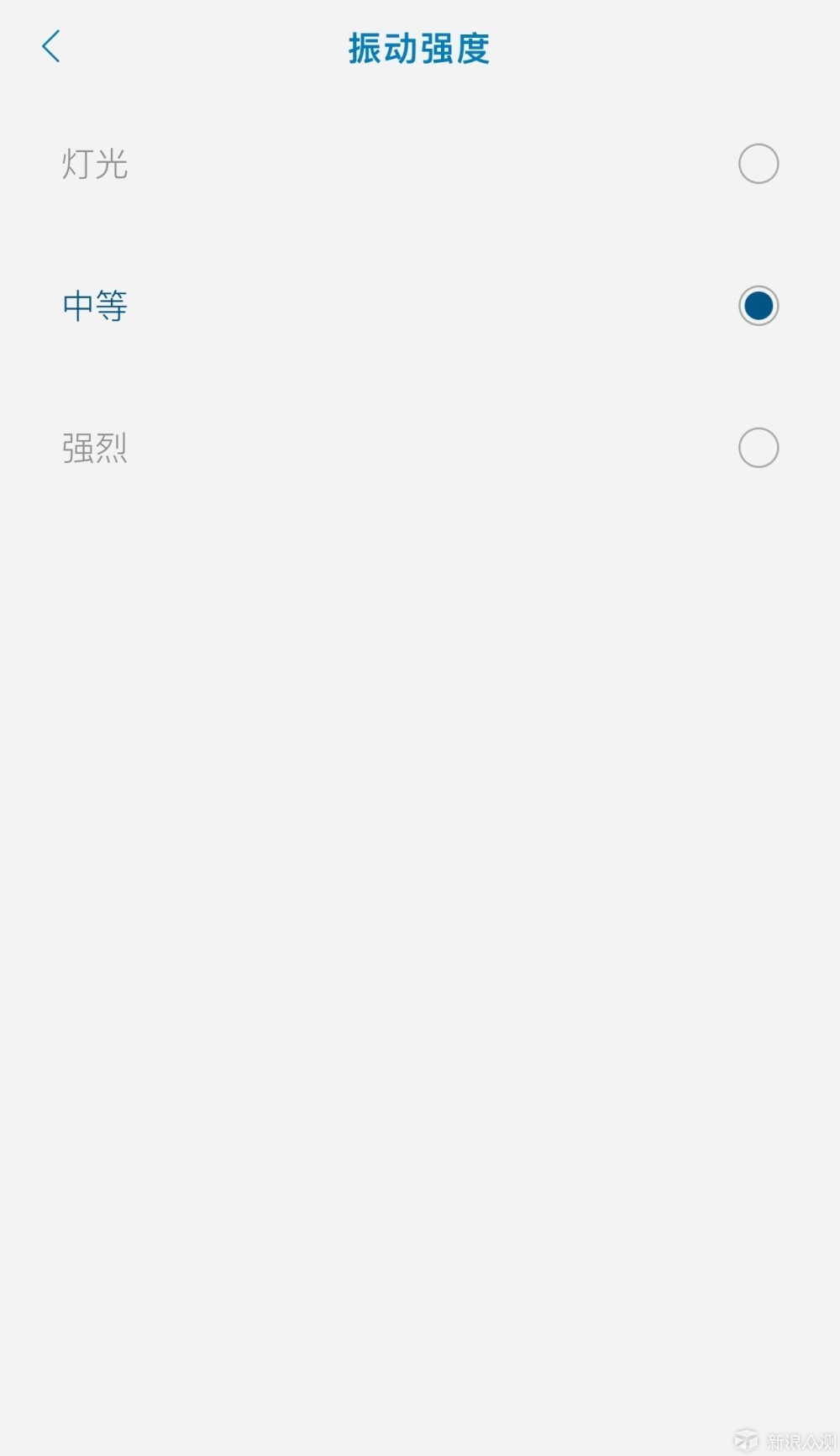Tap the 强烈 text label
This screenshot has height=1456, width=840.
tap(95, 448)
